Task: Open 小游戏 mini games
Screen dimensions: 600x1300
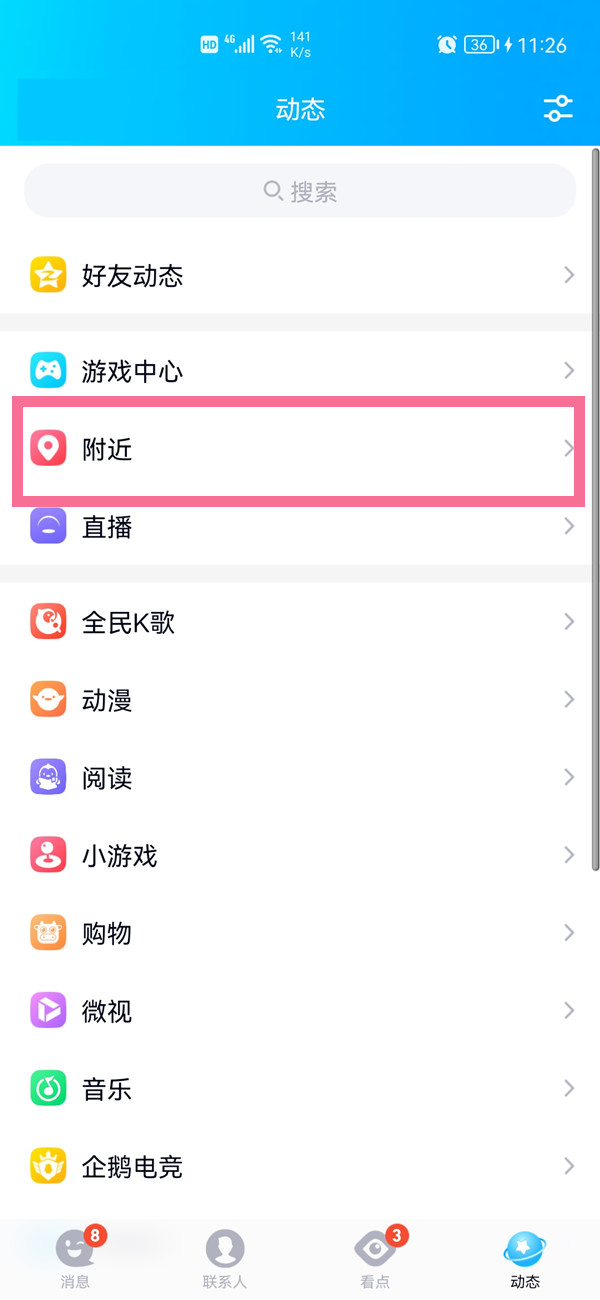Action: [x=300, y=855]
